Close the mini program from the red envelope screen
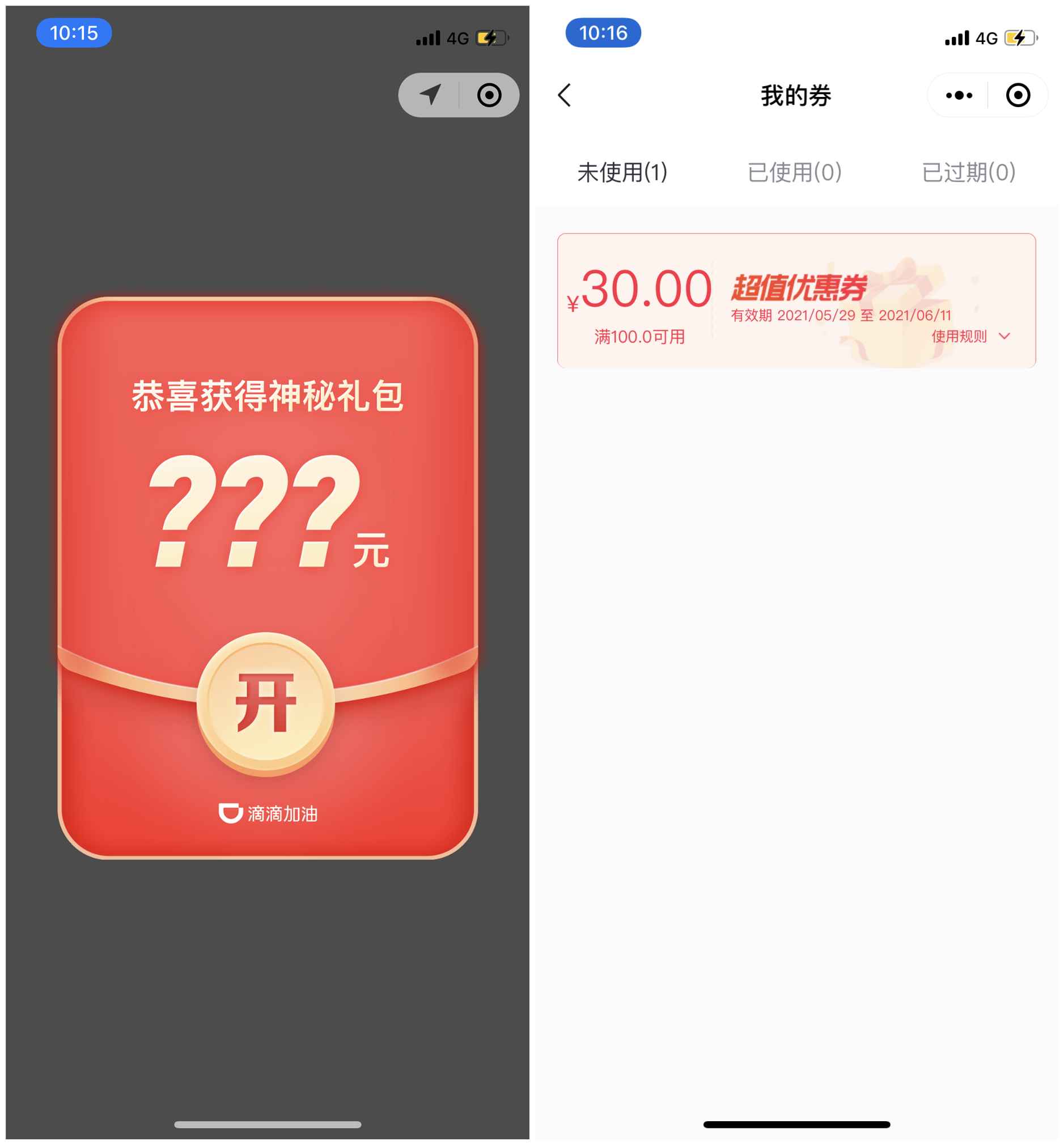Viewport: 1064px width, 1145px height. tap(489, 95)
